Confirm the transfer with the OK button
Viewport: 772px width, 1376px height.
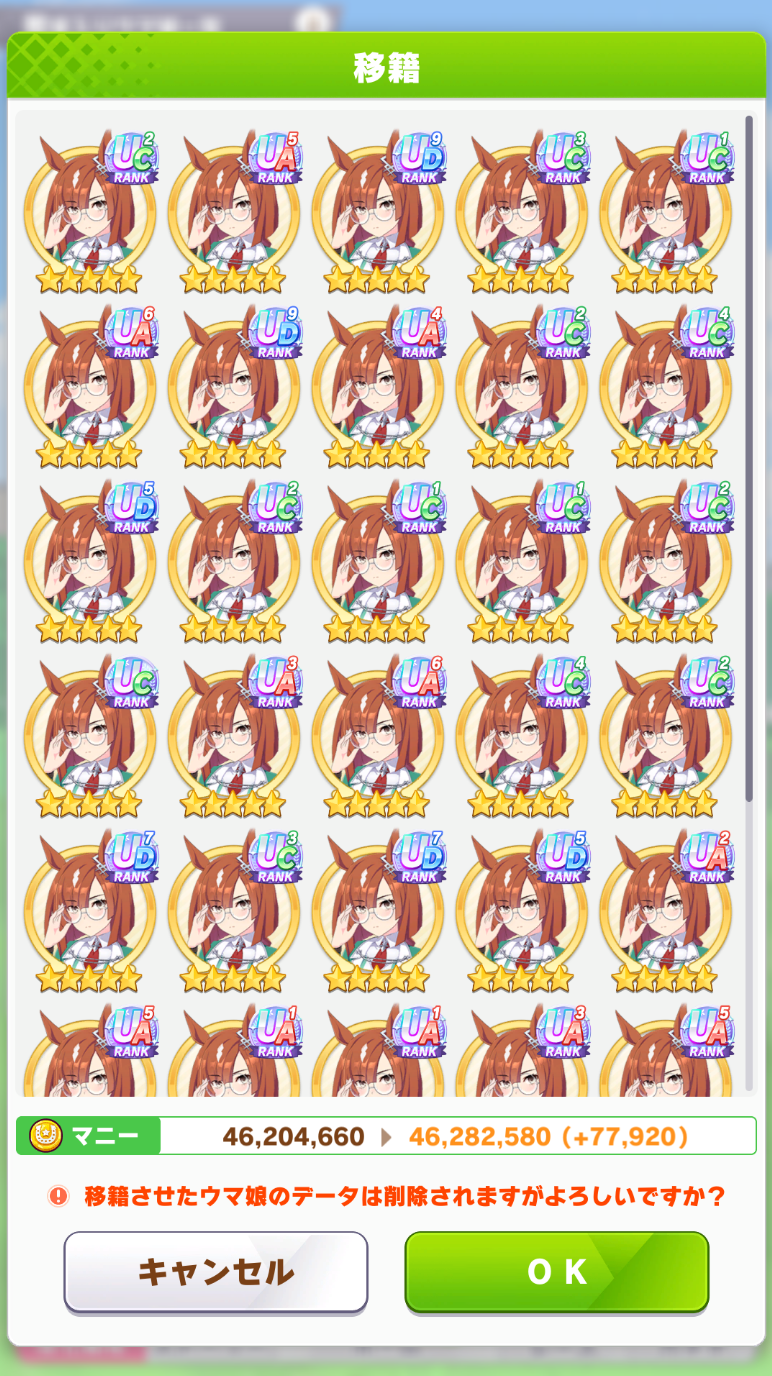[x=557, y=1271]
